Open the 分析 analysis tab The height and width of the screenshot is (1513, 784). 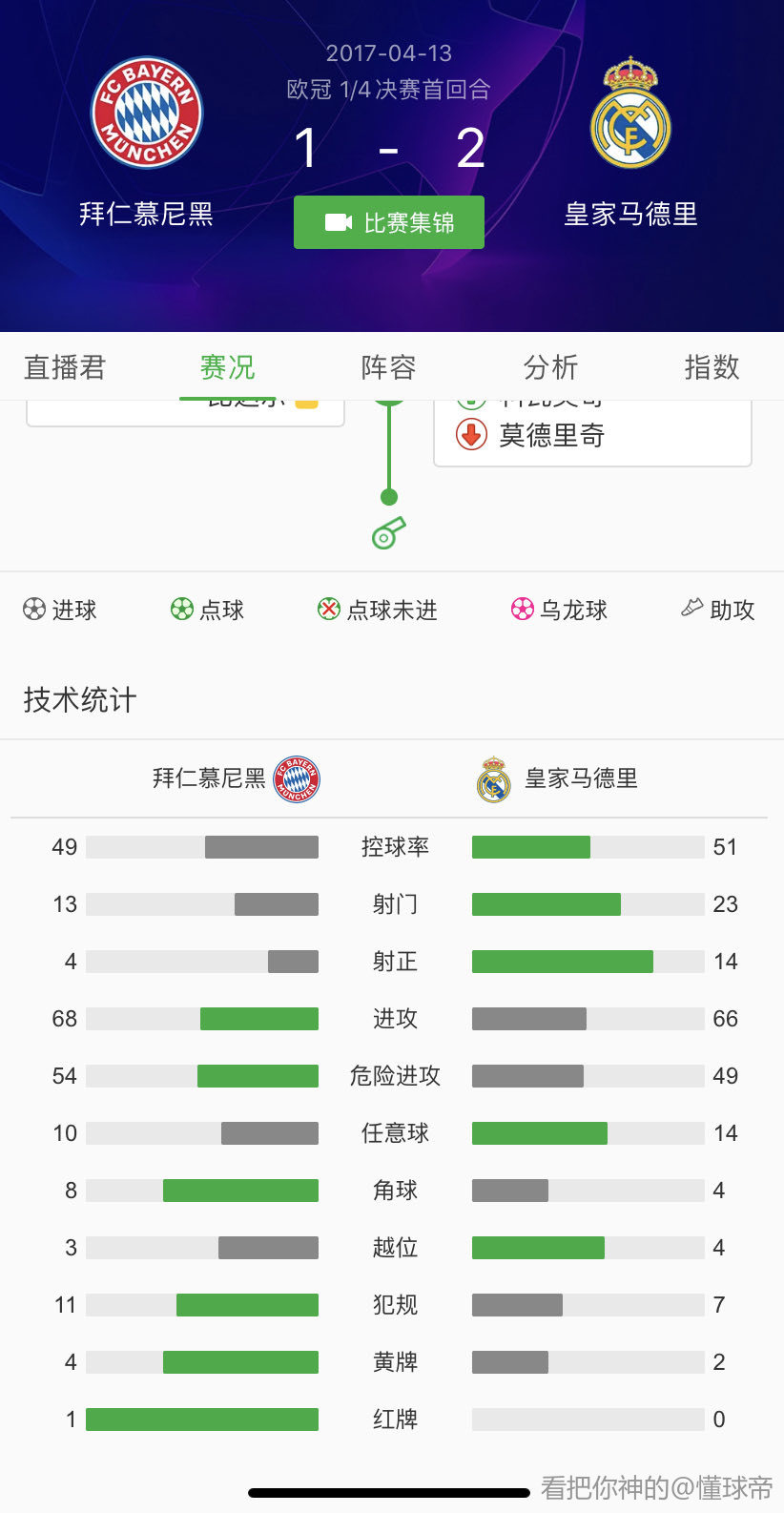(x=550, y=367)
